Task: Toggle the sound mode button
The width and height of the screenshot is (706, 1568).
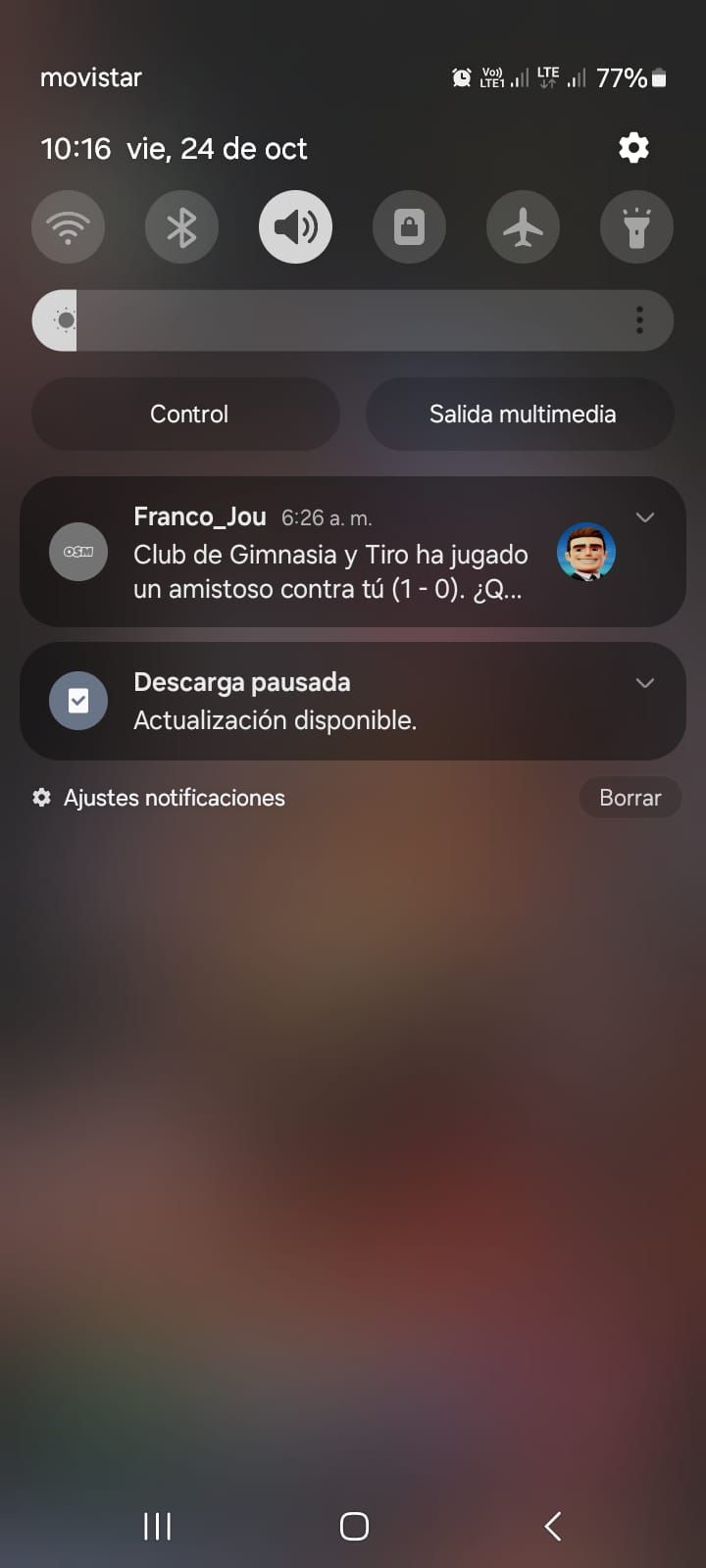Action: pyautogui.click(x=295, y=227)
